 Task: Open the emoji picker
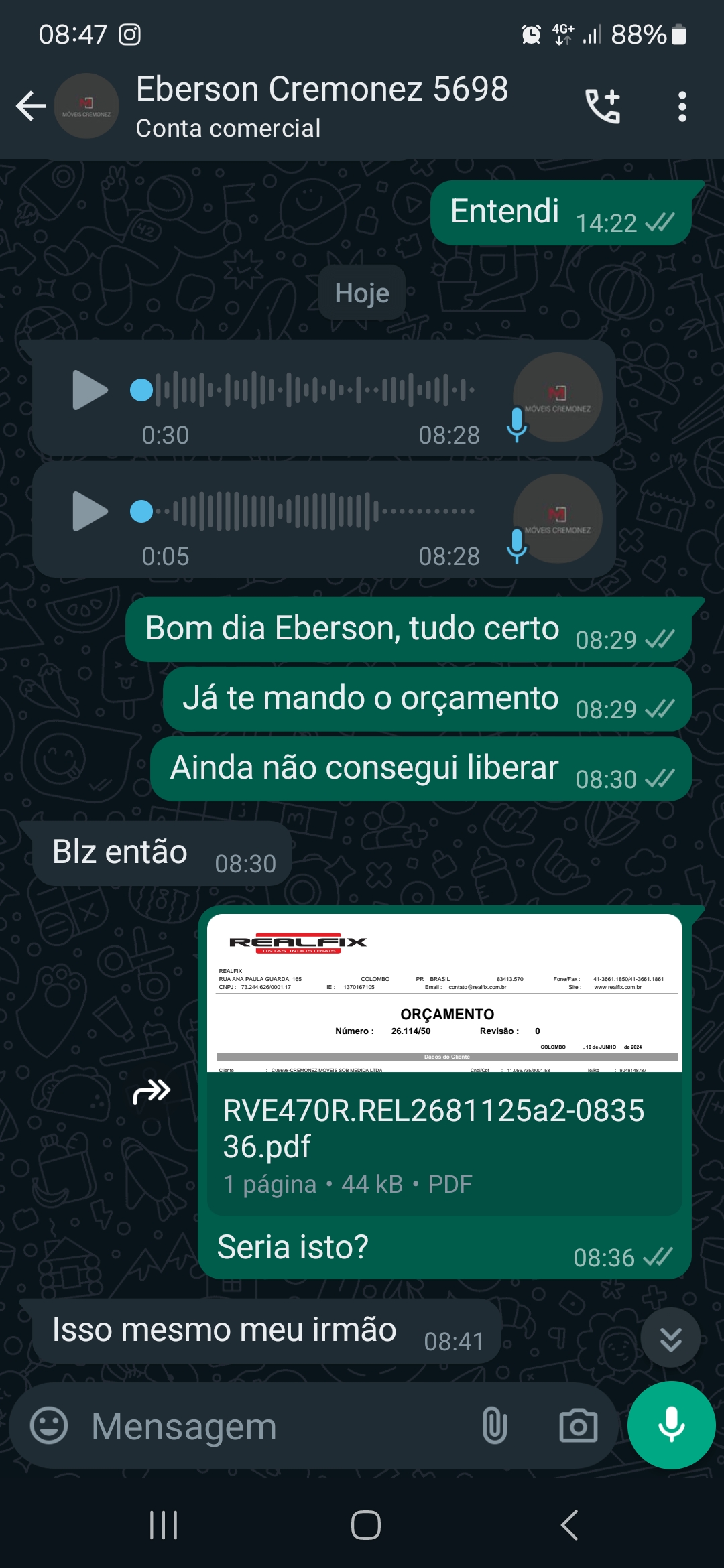pyautogui.click(x=50, y=1425)
